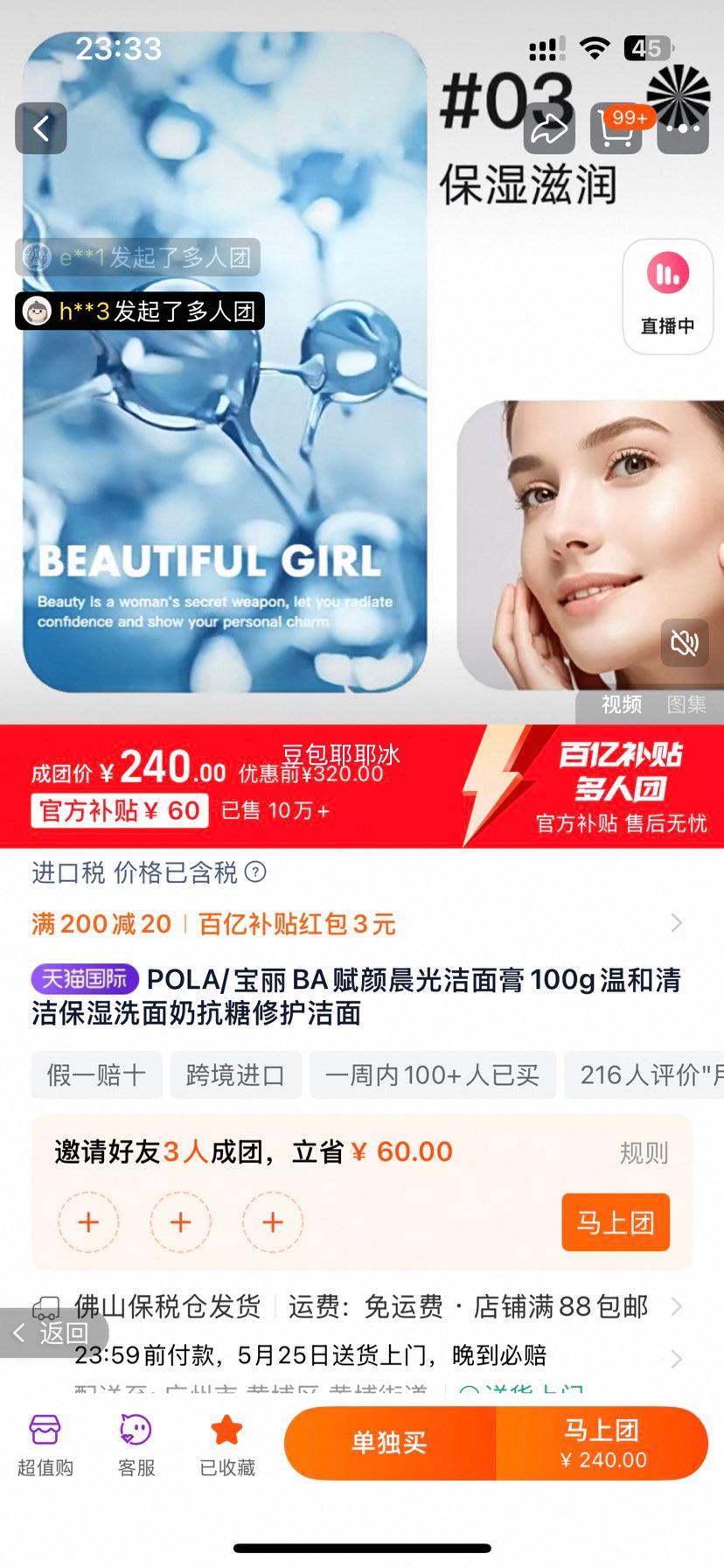Switch to the 视频 tab

click(x=621, y=704)
